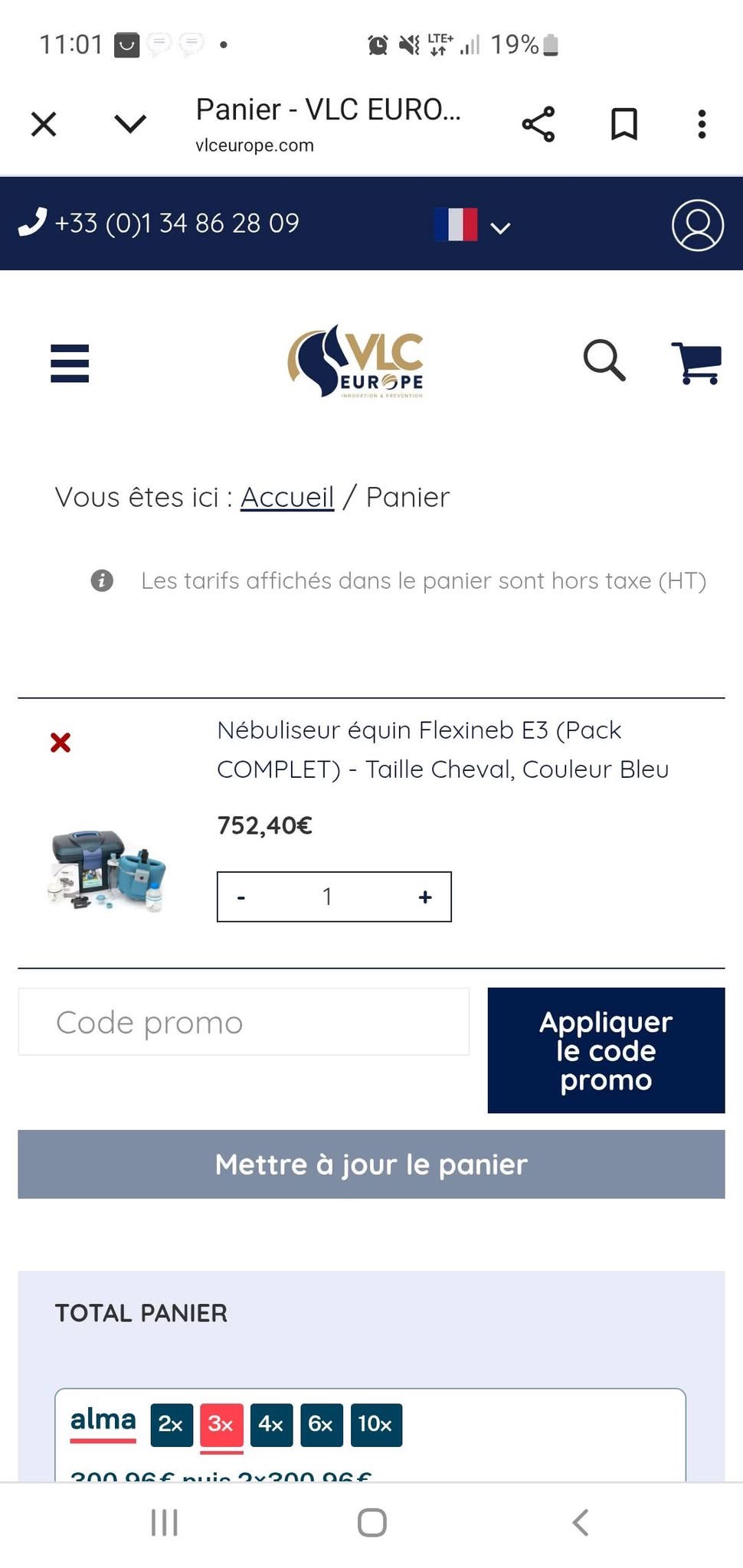Expand the browser tab options chevron

click(130, 123)
